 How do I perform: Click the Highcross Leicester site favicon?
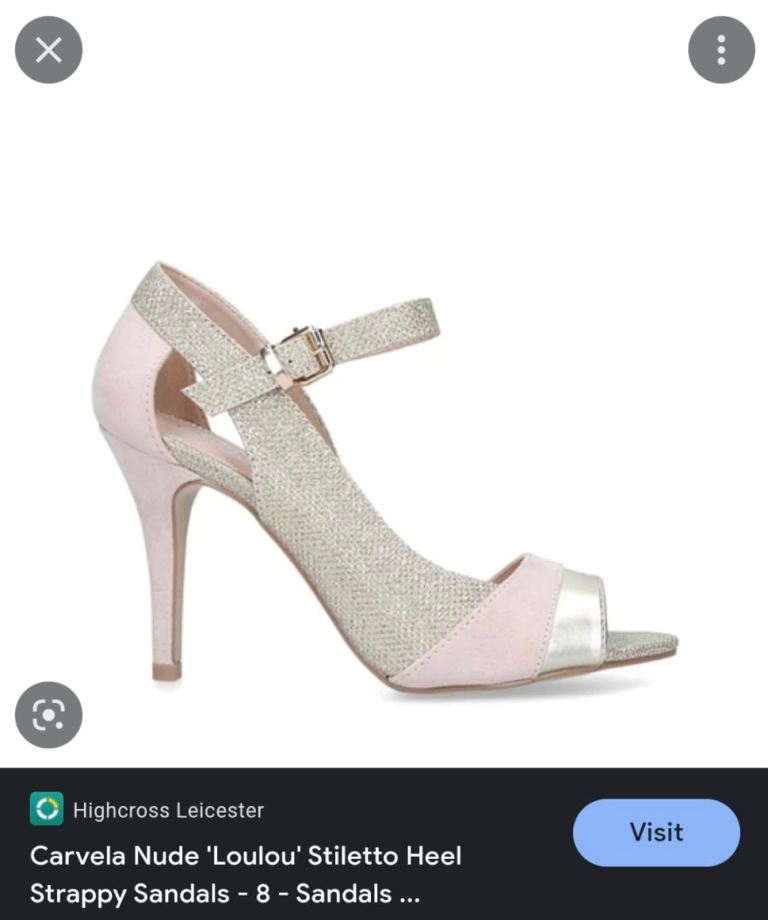(44, 812)
